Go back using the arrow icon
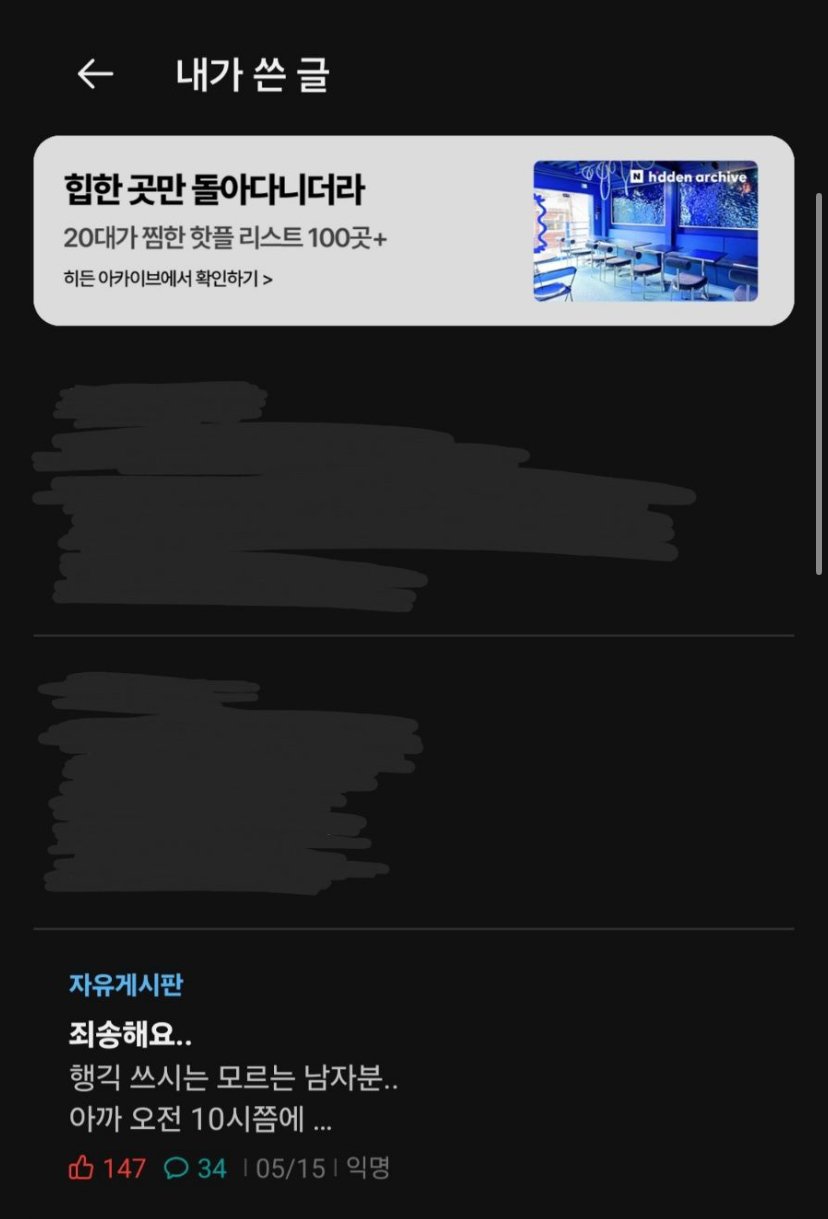The image size is (828, 1219). pos(95,74)
